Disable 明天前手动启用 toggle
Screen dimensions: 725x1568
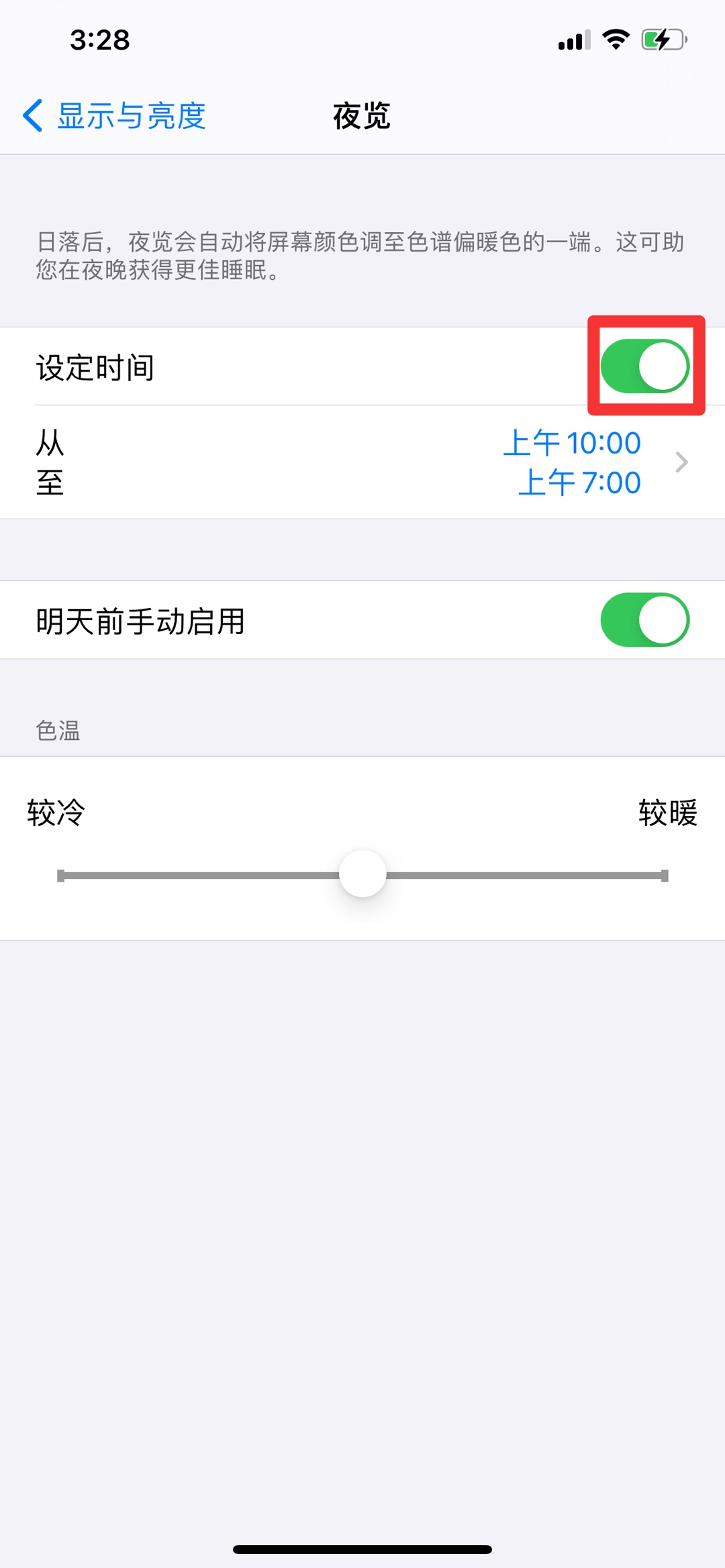(x=644, y=619)
